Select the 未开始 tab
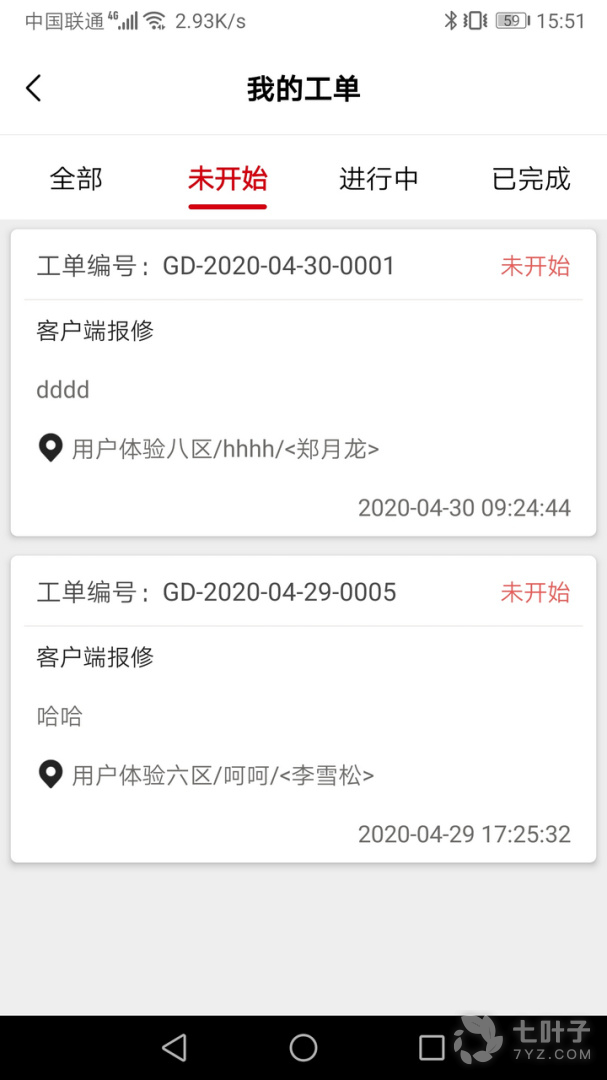This screenshot has width=607, height=1080. coord(228,179)
